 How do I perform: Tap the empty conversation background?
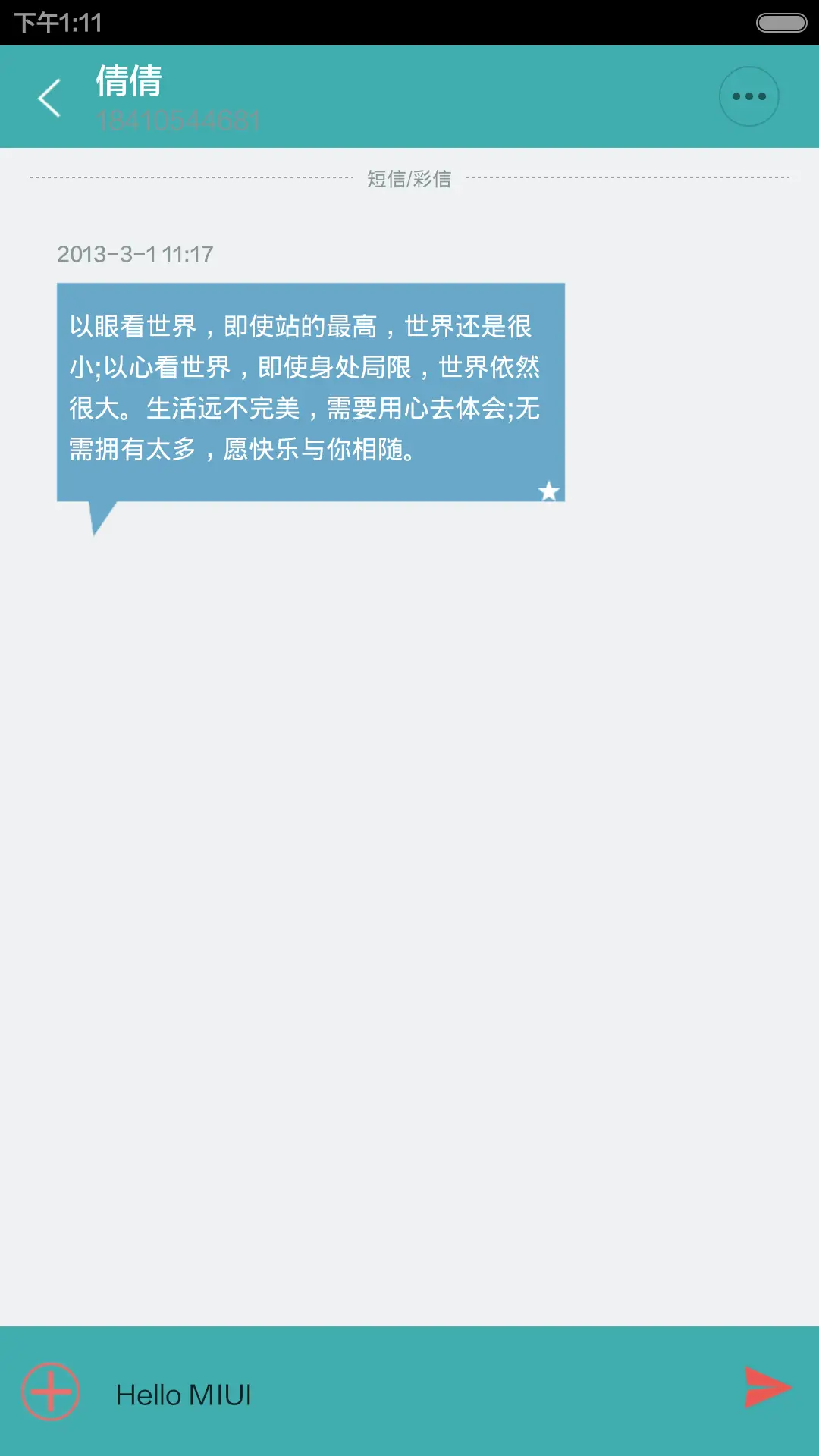[409, 910]
